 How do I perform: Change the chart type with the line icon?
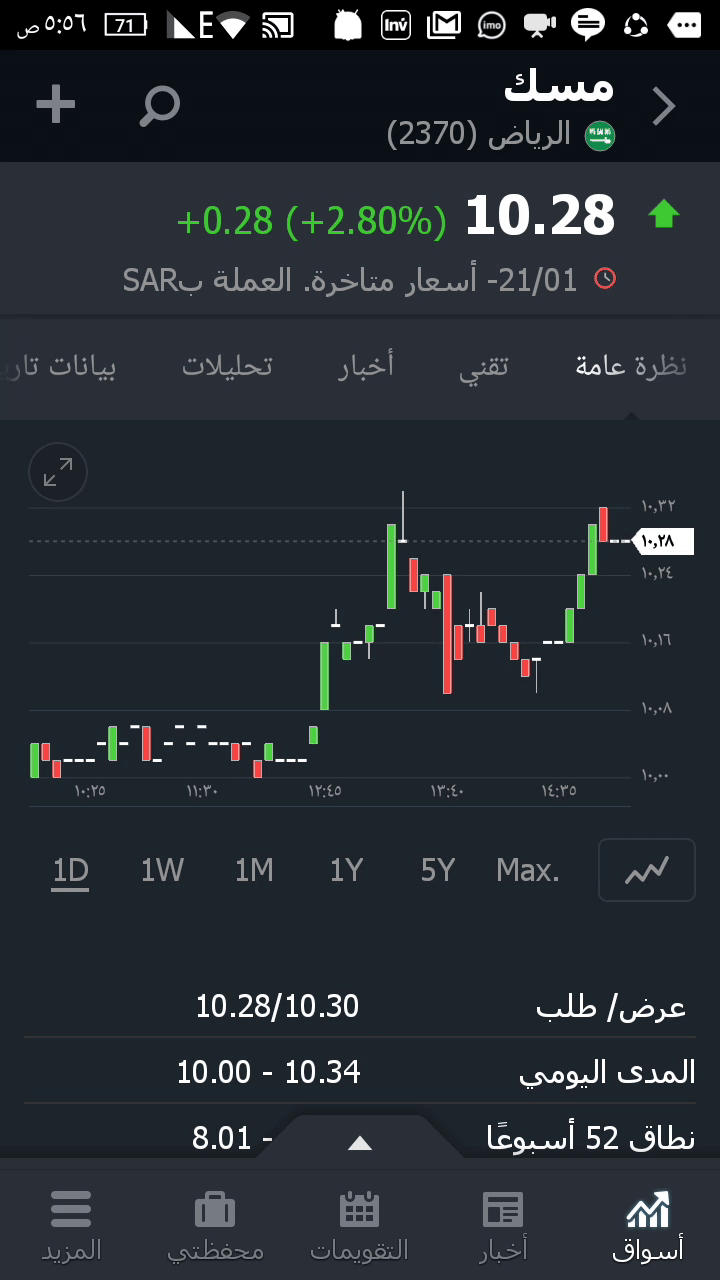646,870
